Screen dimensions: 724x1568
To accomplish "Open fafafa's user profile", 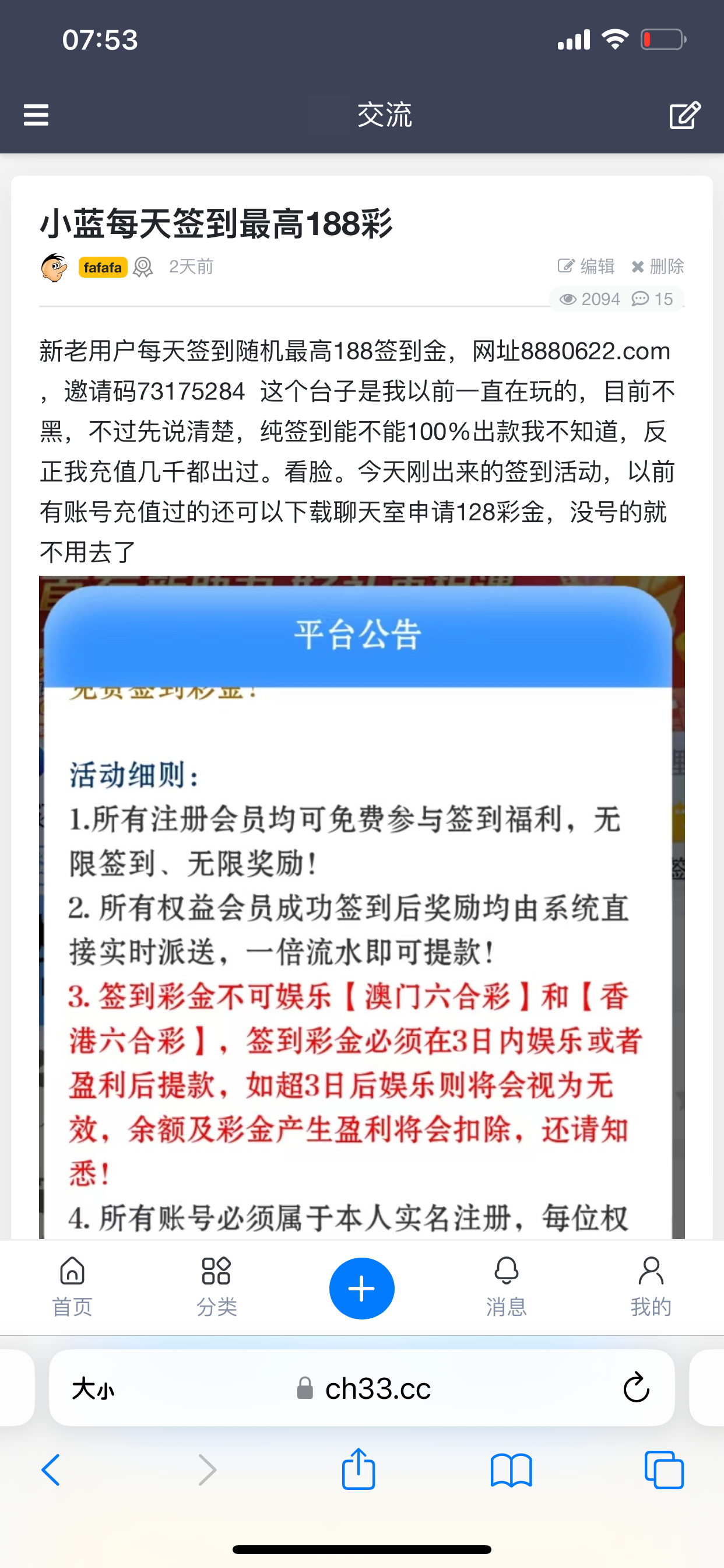I will click(x=102, y=267).
